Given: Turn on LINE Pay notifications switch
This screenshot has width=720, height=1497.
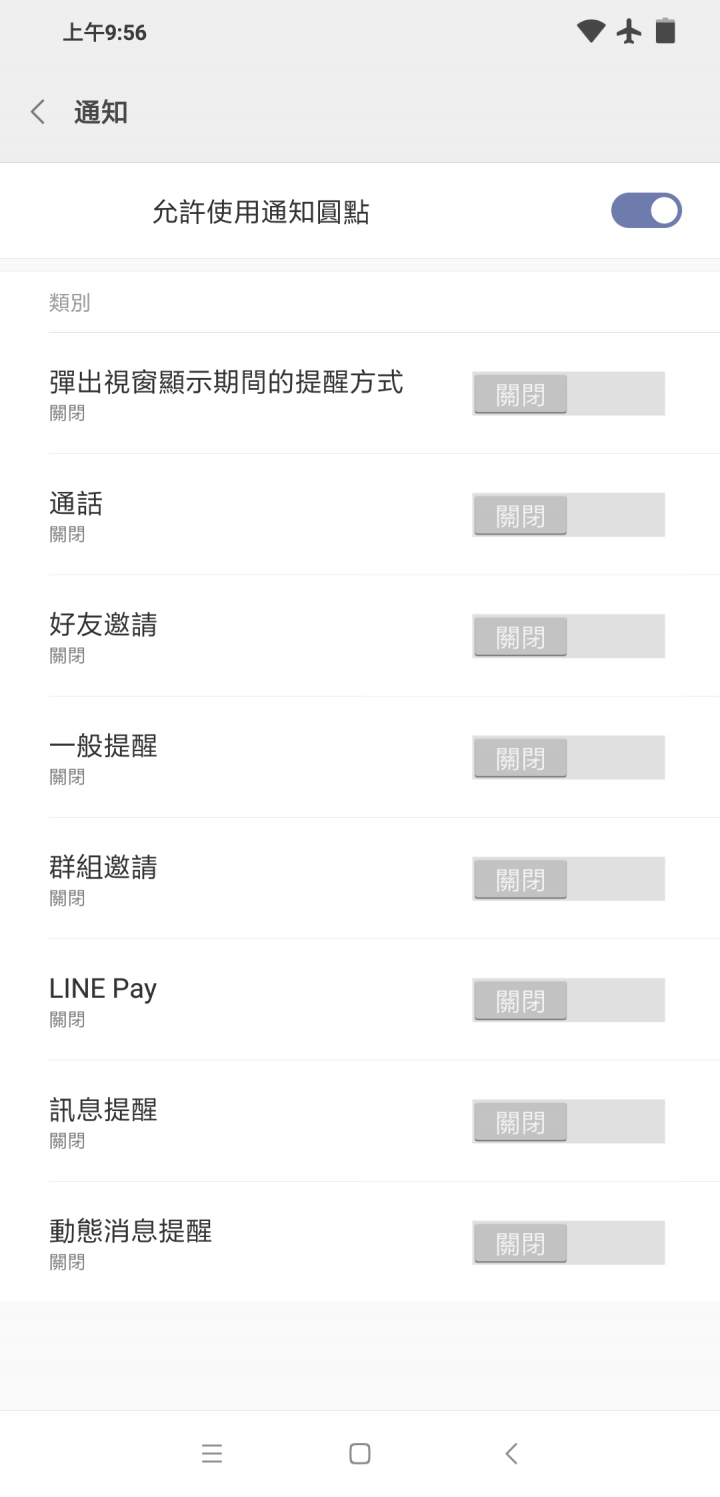Looking at the screenshot, I should 568,1000.
